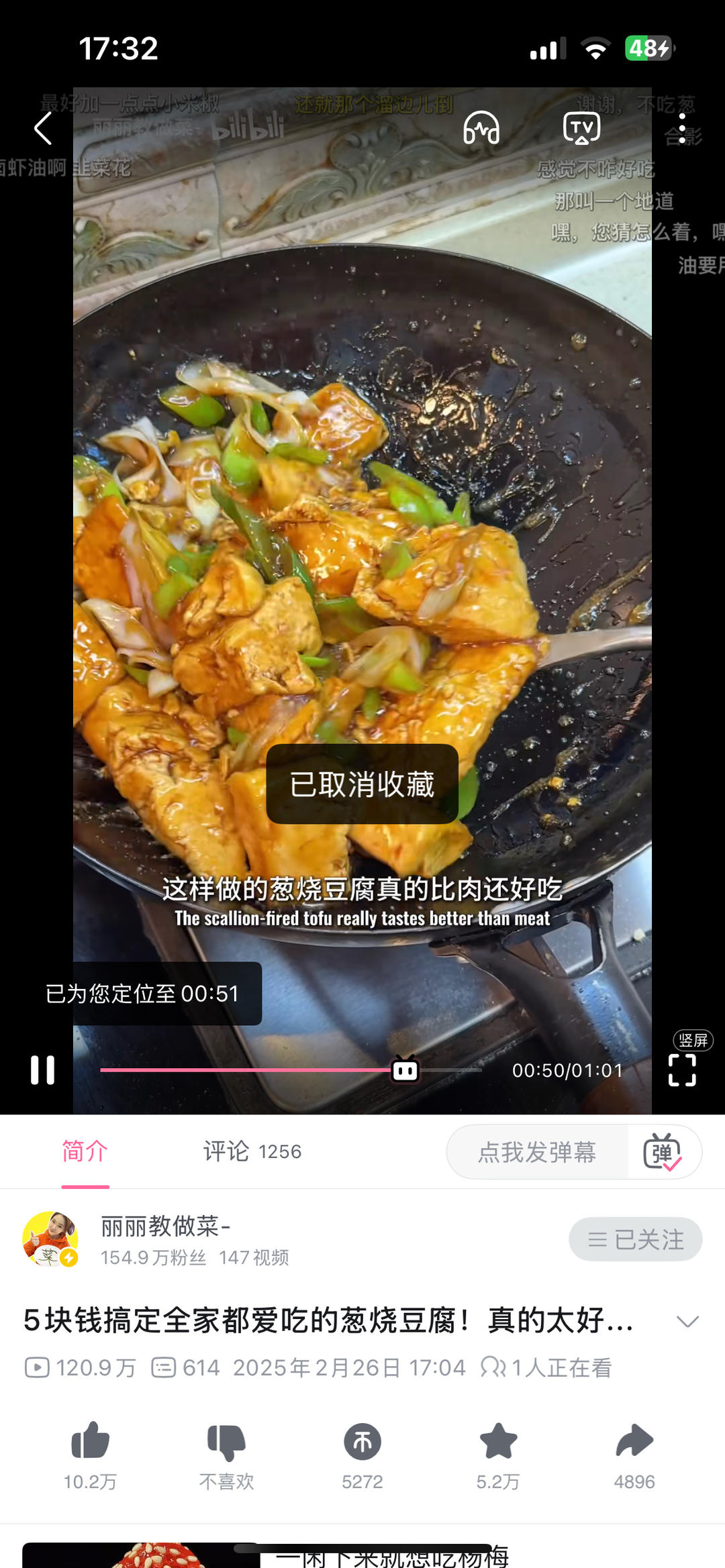This screenshot has height=1568, width=725.
Task: Select the 简介 tab
Action: (x=85, y=1151)
